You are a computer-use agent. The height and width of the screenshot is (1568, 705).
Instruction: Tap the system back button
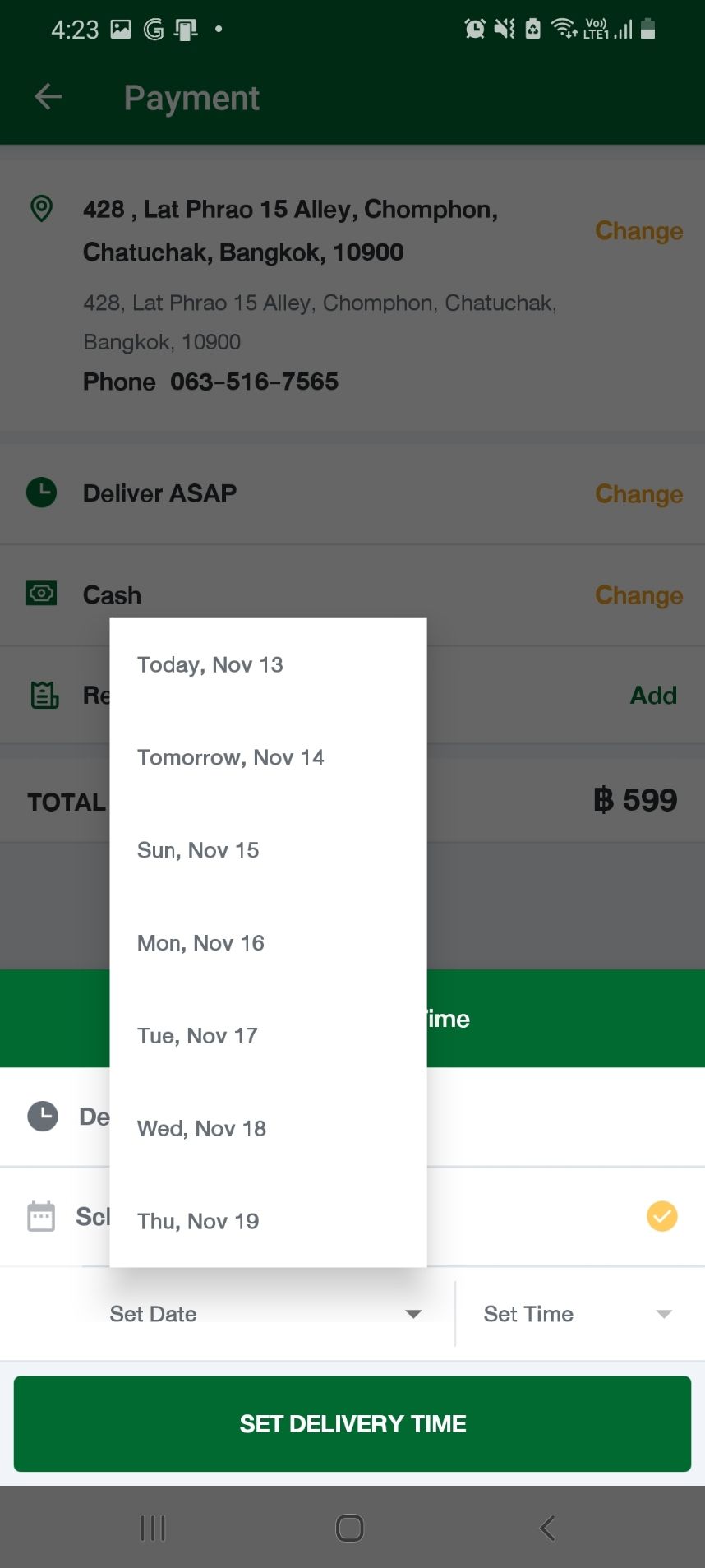click(x=547, y=1528)
